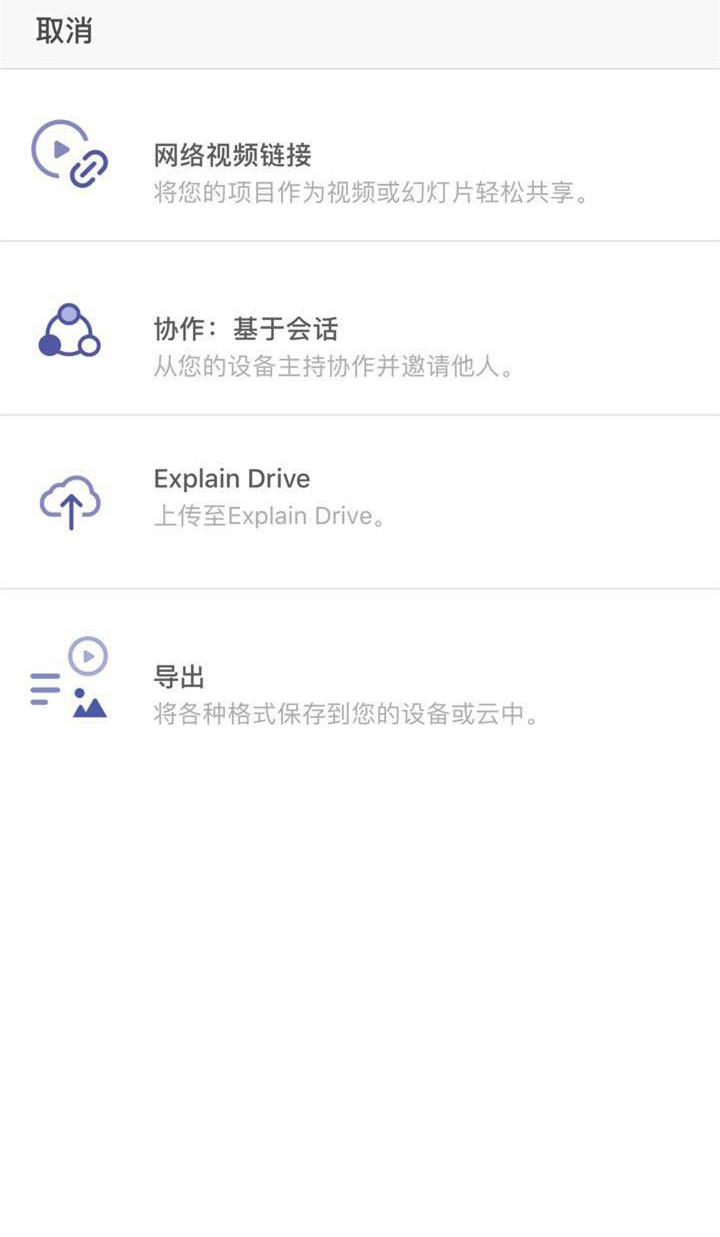Tap 取消 to cancel sharing
Viewport: 720px width, 1237px height.
point(64,31)
